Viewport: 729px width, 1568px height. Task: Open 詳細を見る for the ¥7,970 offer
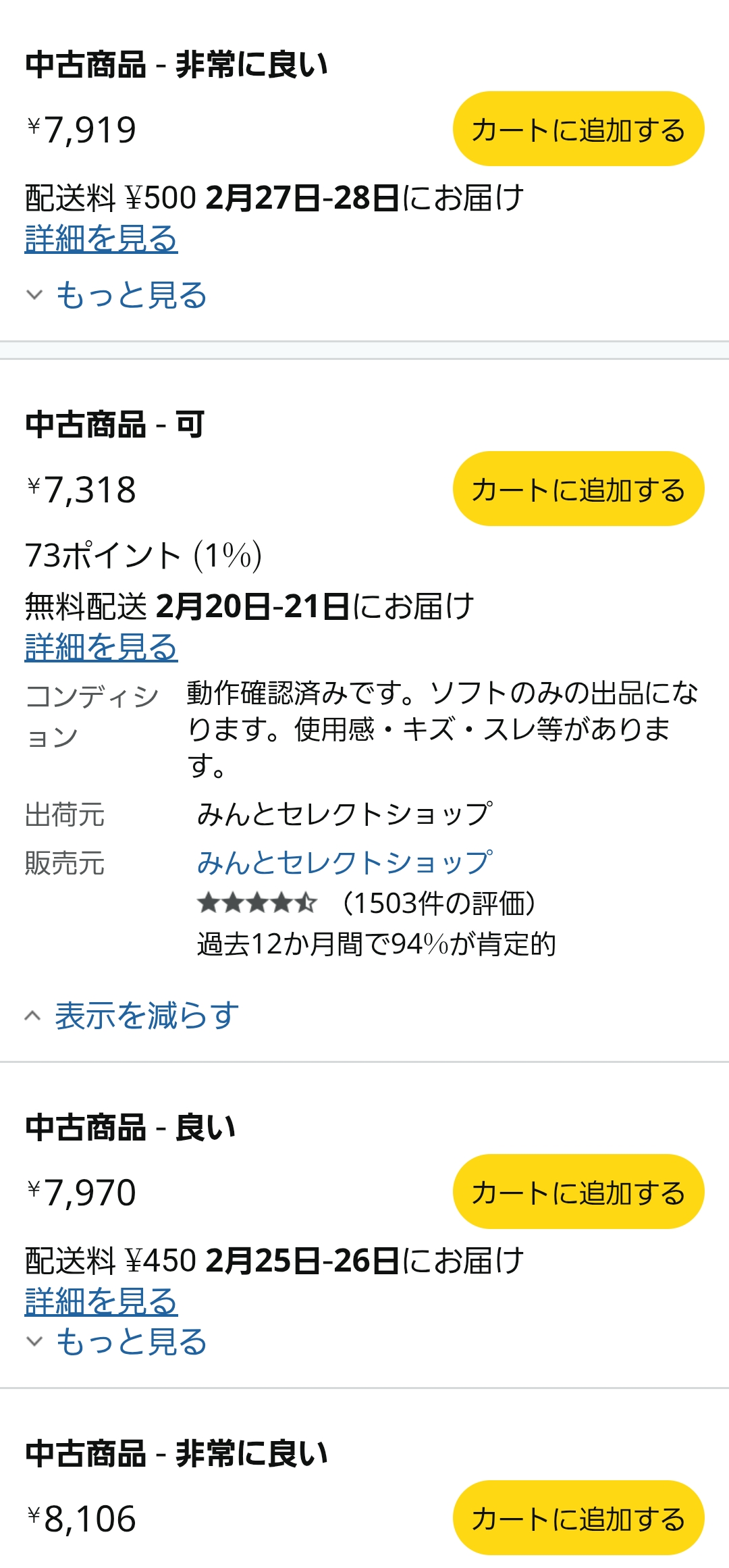101,1302
